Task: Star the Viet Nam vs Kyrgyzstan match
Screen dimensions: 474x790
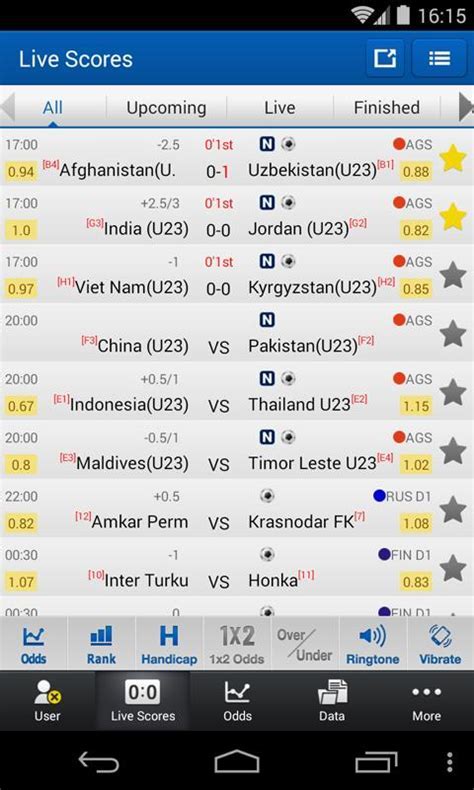Action: [x=452, y=275]
